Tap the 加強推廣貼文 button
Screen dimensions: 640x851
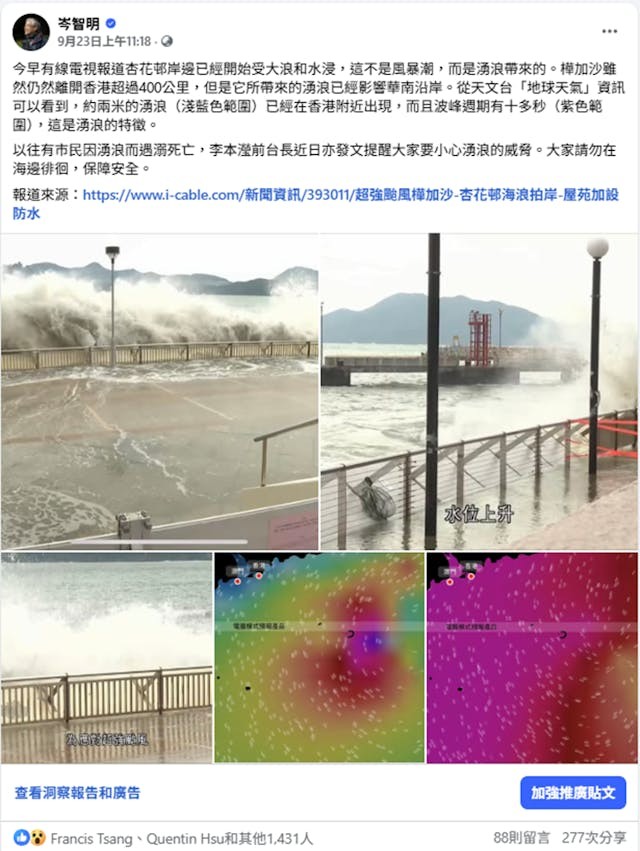click(573, 793)
